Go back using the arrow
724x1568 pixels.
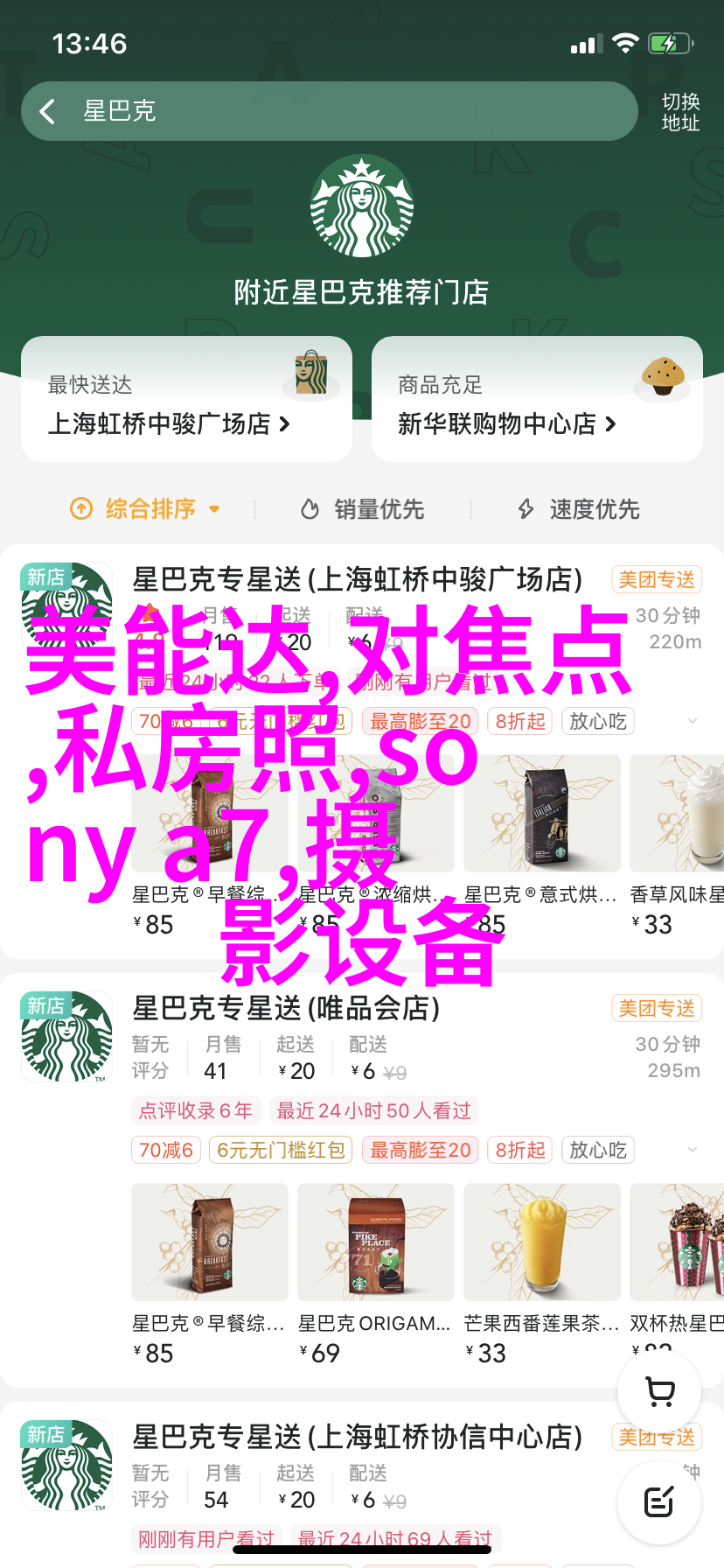[x=48, y=111]
